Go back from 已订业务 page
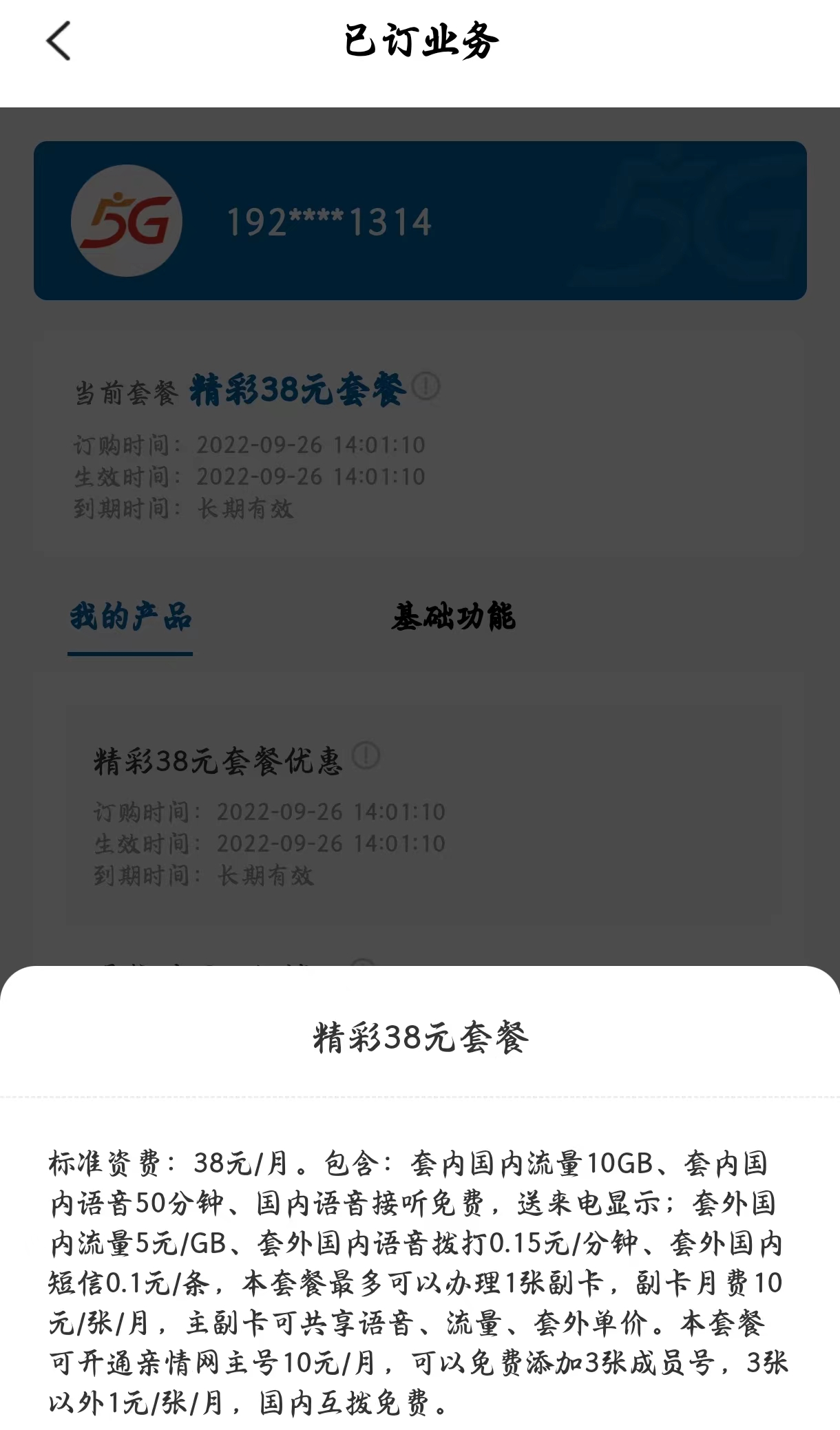 pos(59,41)
